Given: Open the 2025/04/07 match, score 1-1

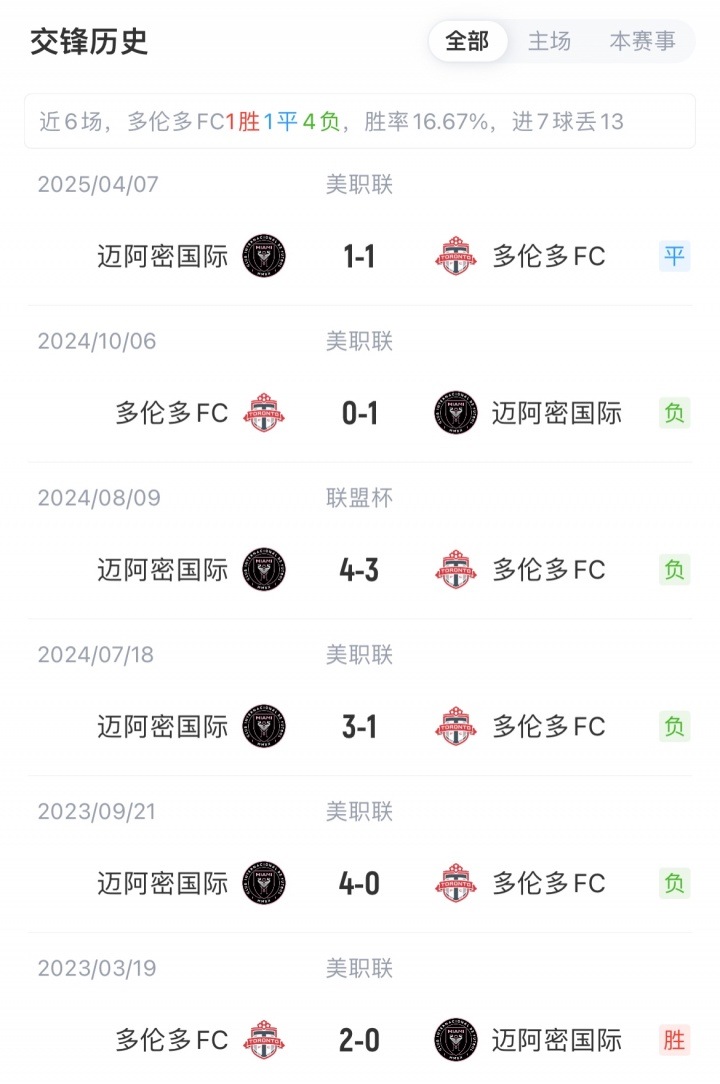Looking at the screenshot, I should 359,257.
